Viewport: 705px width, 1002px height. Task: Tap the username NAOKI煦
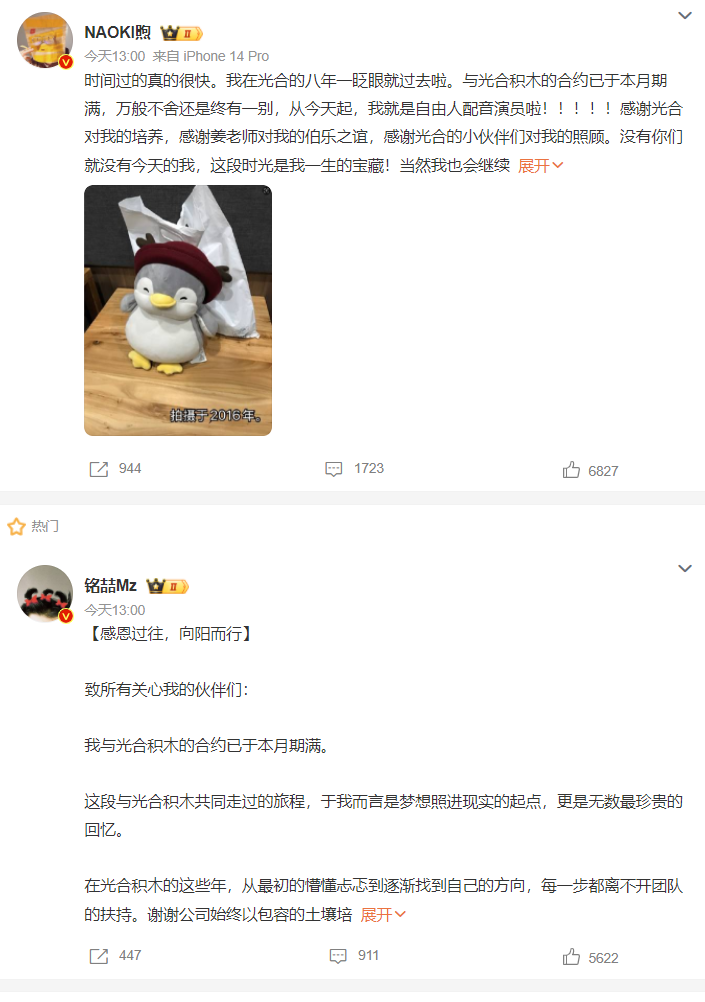[119, 32]
